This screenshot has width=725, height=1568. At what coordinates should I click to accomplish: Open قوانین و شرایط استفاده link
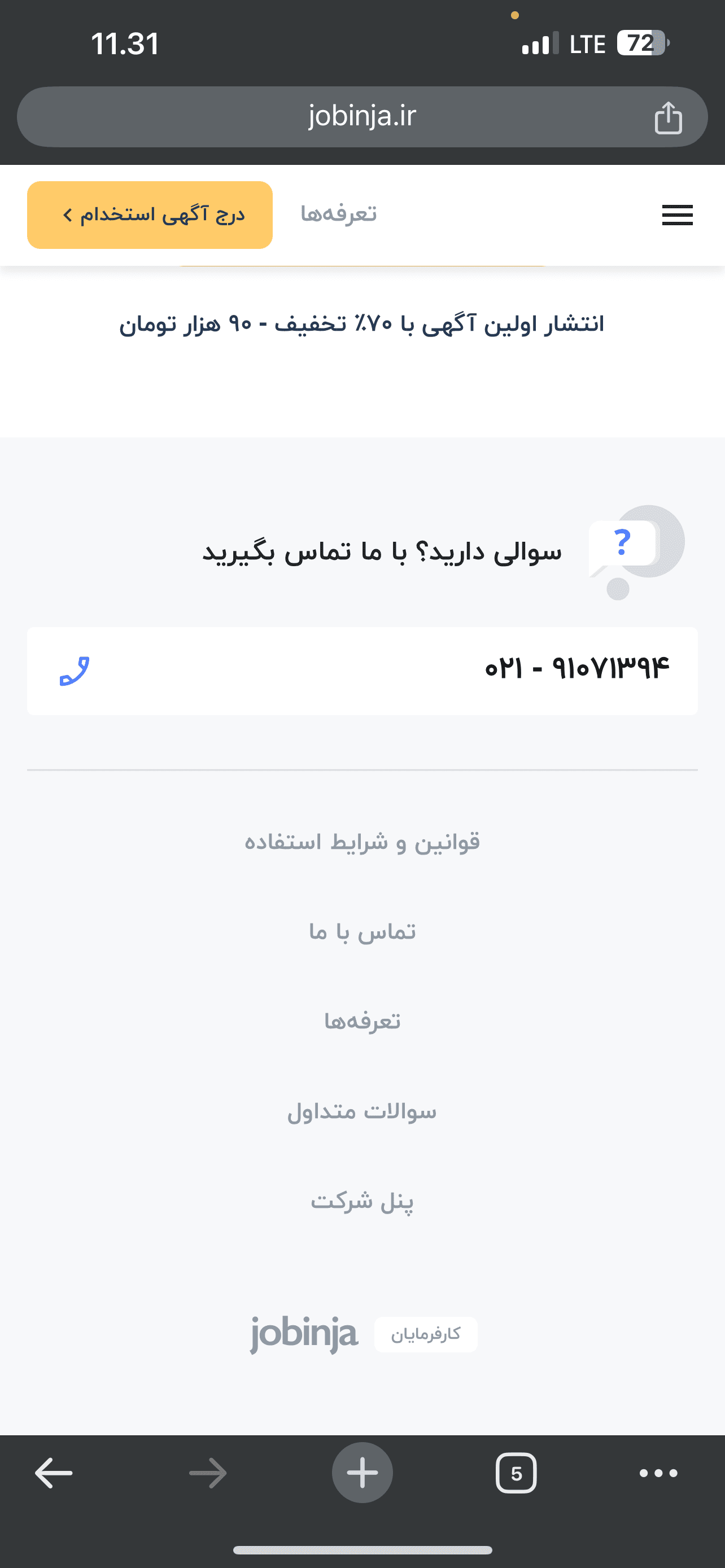click(362, 843)
